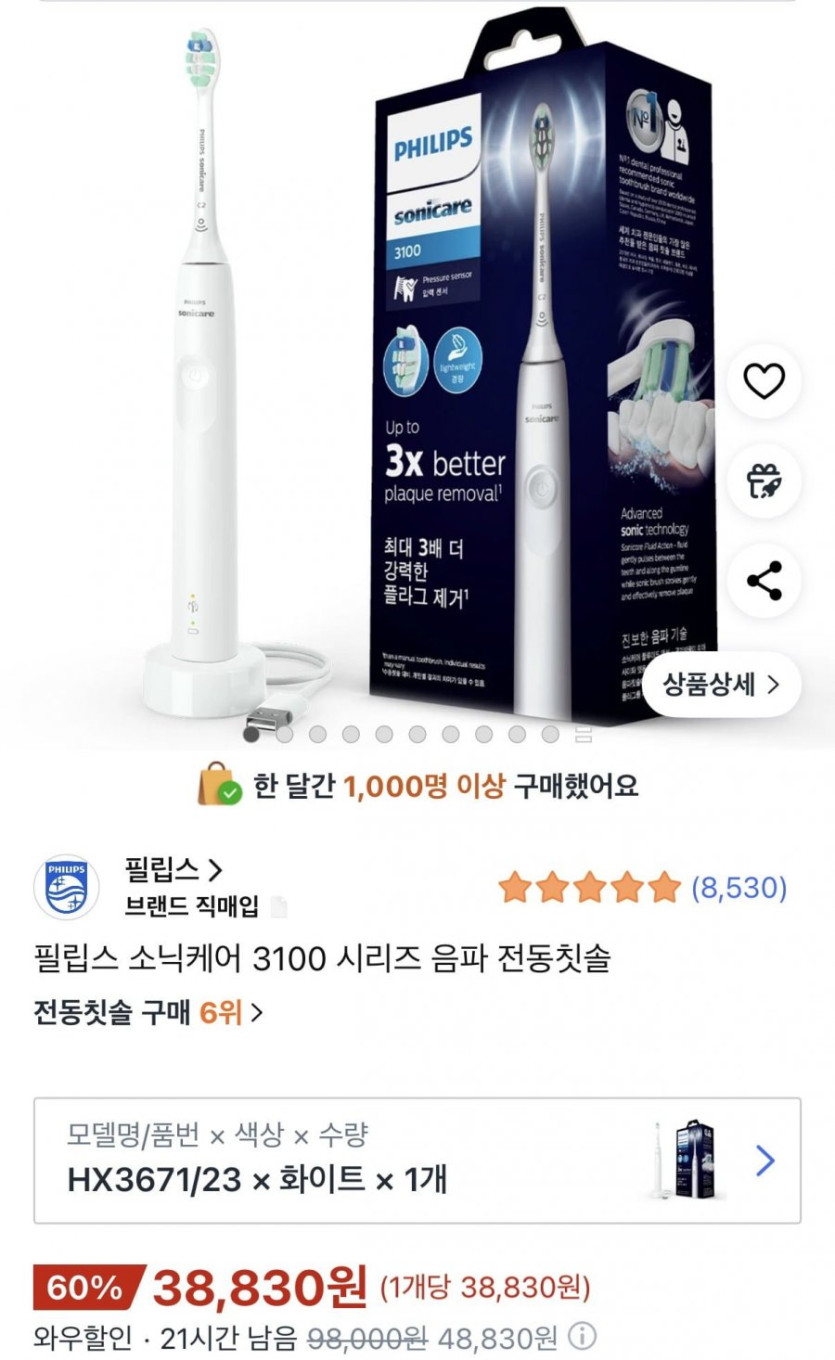This screenshot has height=1360, width=835.
Task: Tap the gift icon button
Action: tap(765, 481)
